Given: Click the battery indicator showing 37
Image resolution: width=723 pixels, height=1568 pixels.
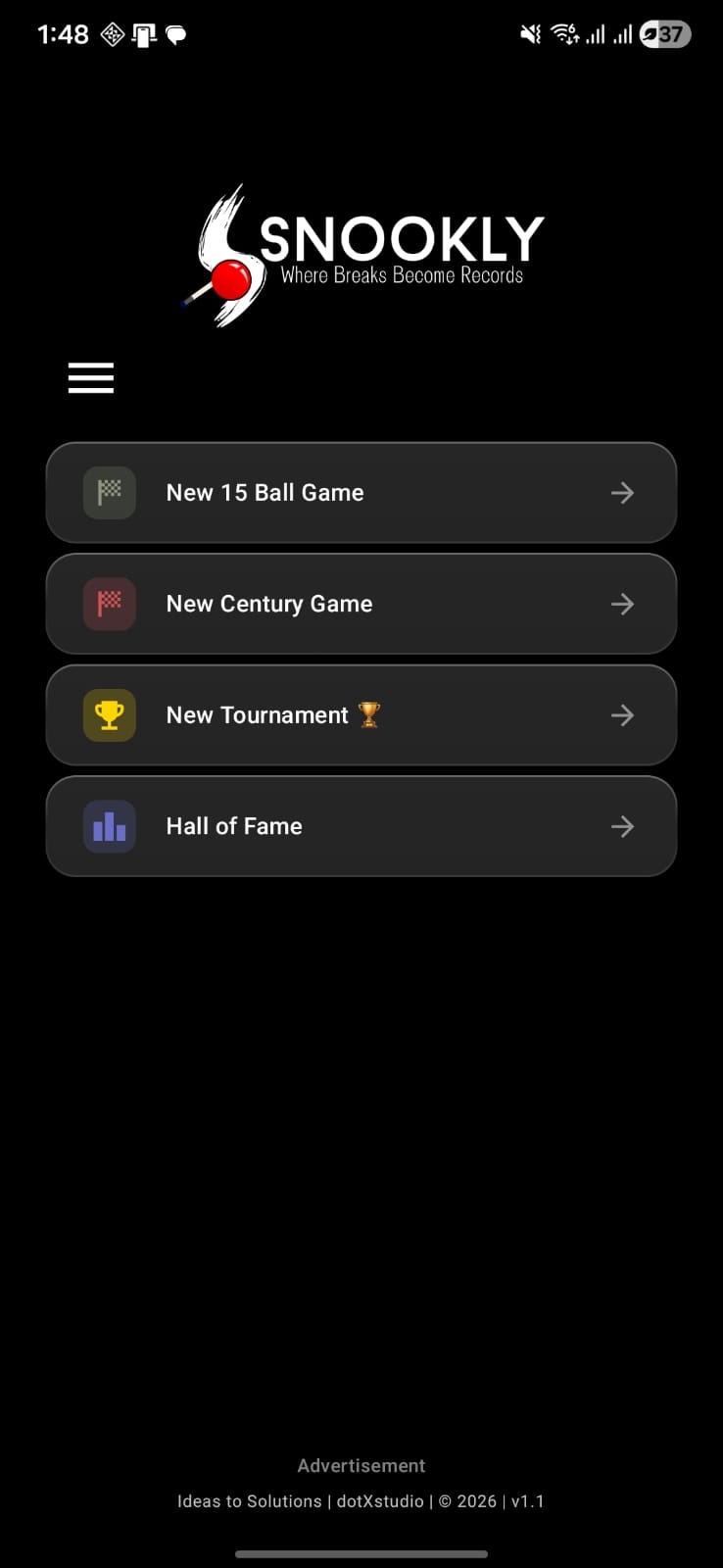Looking at the screenshot, I should tap(665, 34).
